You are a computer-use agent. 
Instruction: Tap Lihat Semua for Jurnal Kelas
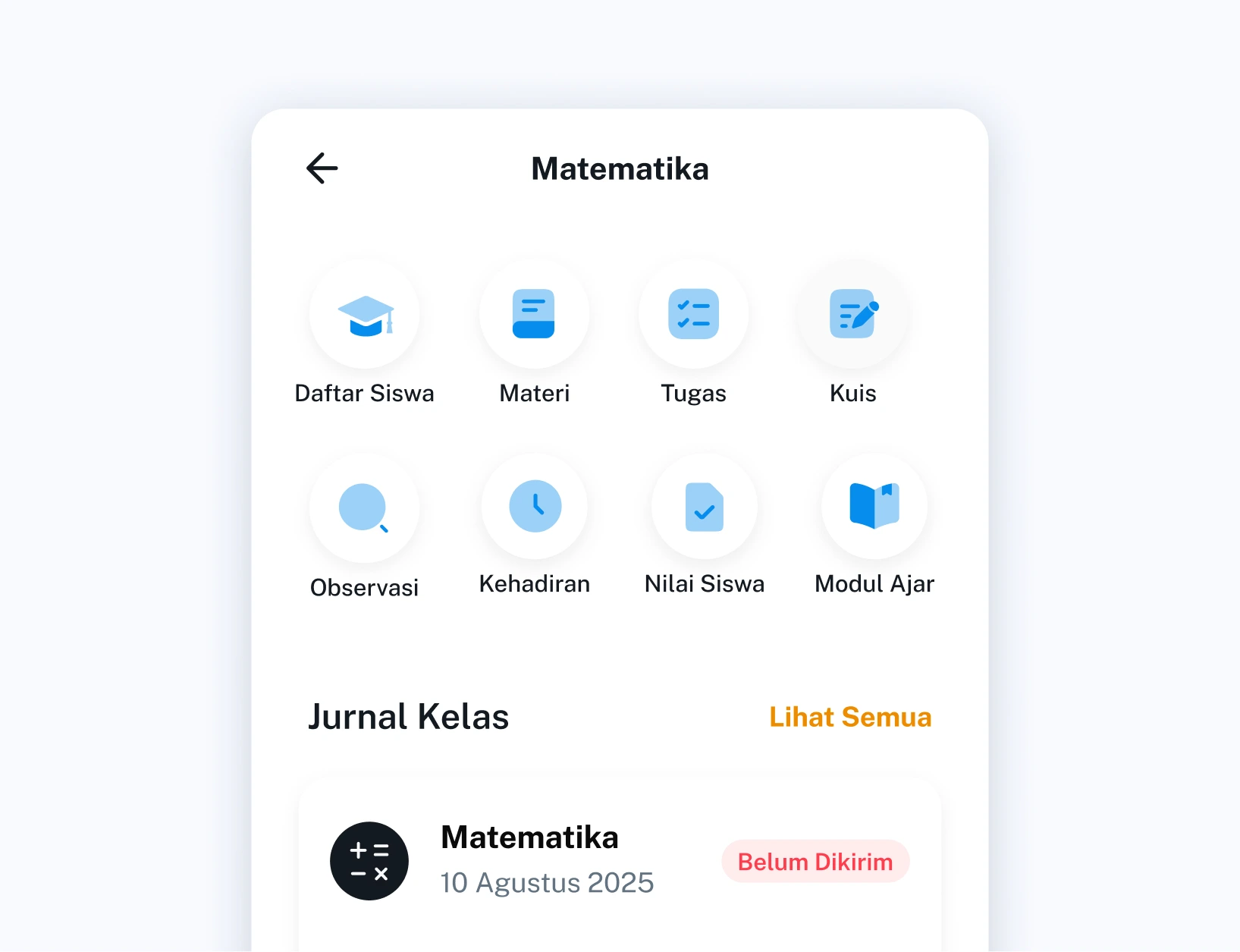point(850,717)
